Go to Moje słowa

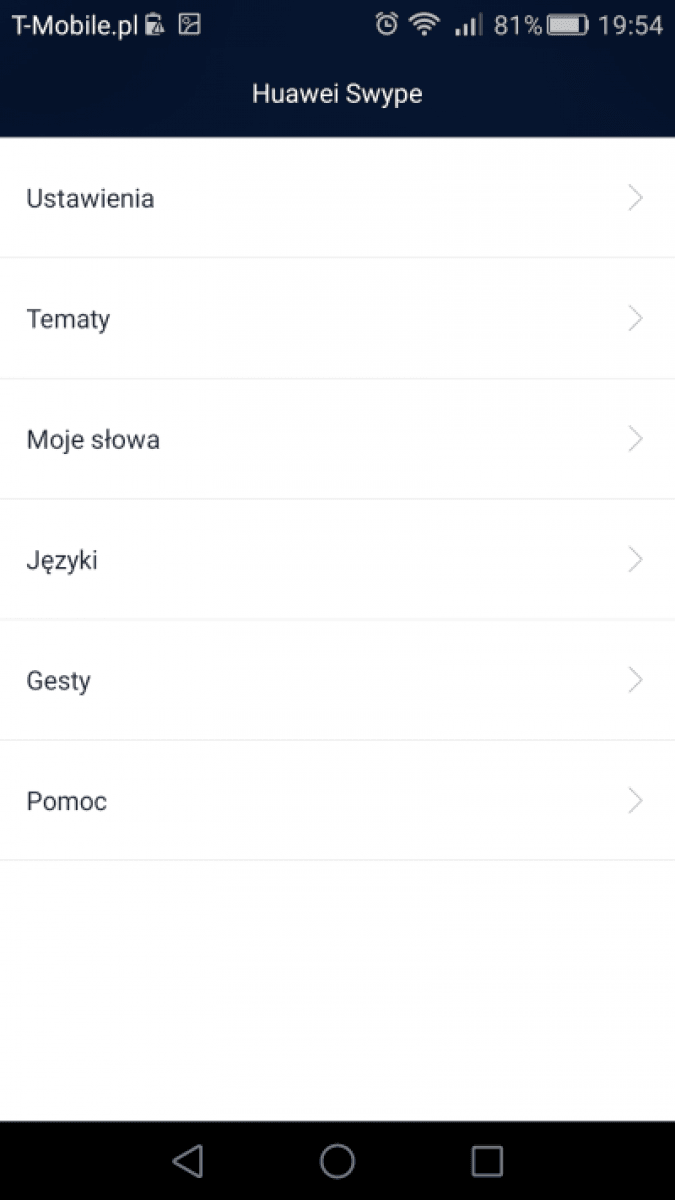point(337,439)
